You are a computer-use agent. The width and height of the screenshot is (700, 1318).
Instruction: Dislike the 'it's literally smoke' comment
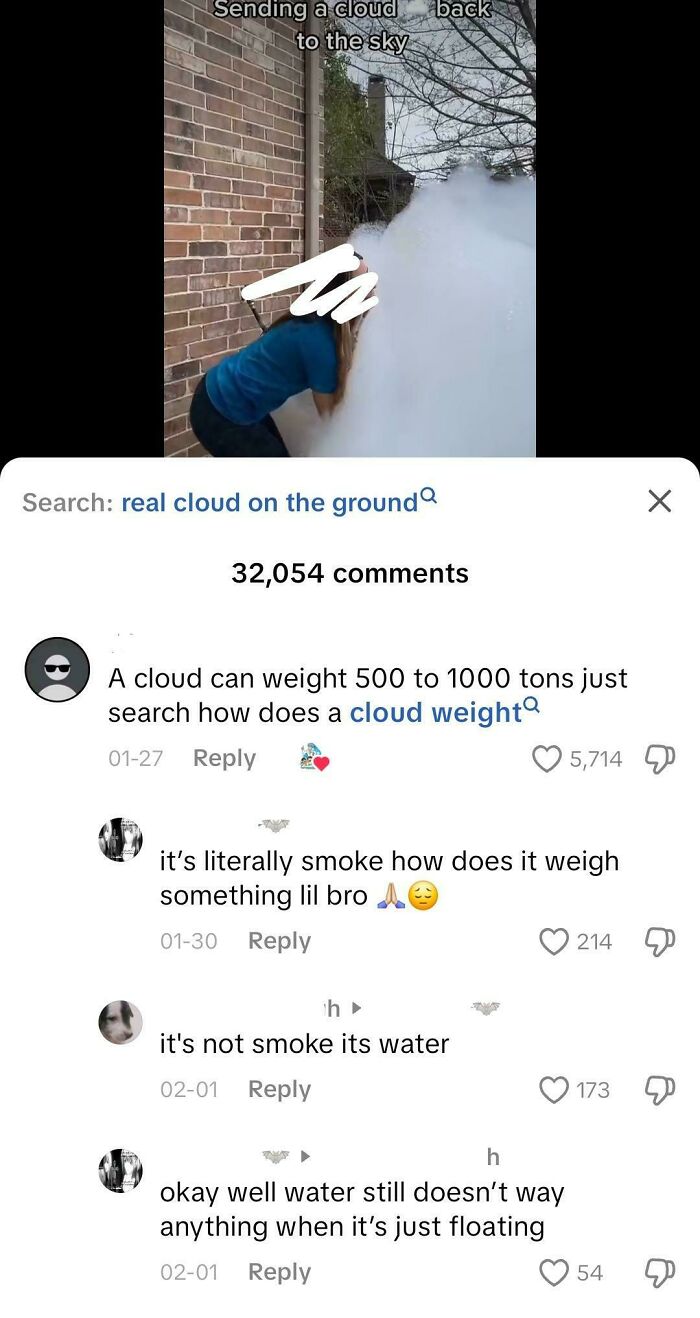[x=661, y=941]
